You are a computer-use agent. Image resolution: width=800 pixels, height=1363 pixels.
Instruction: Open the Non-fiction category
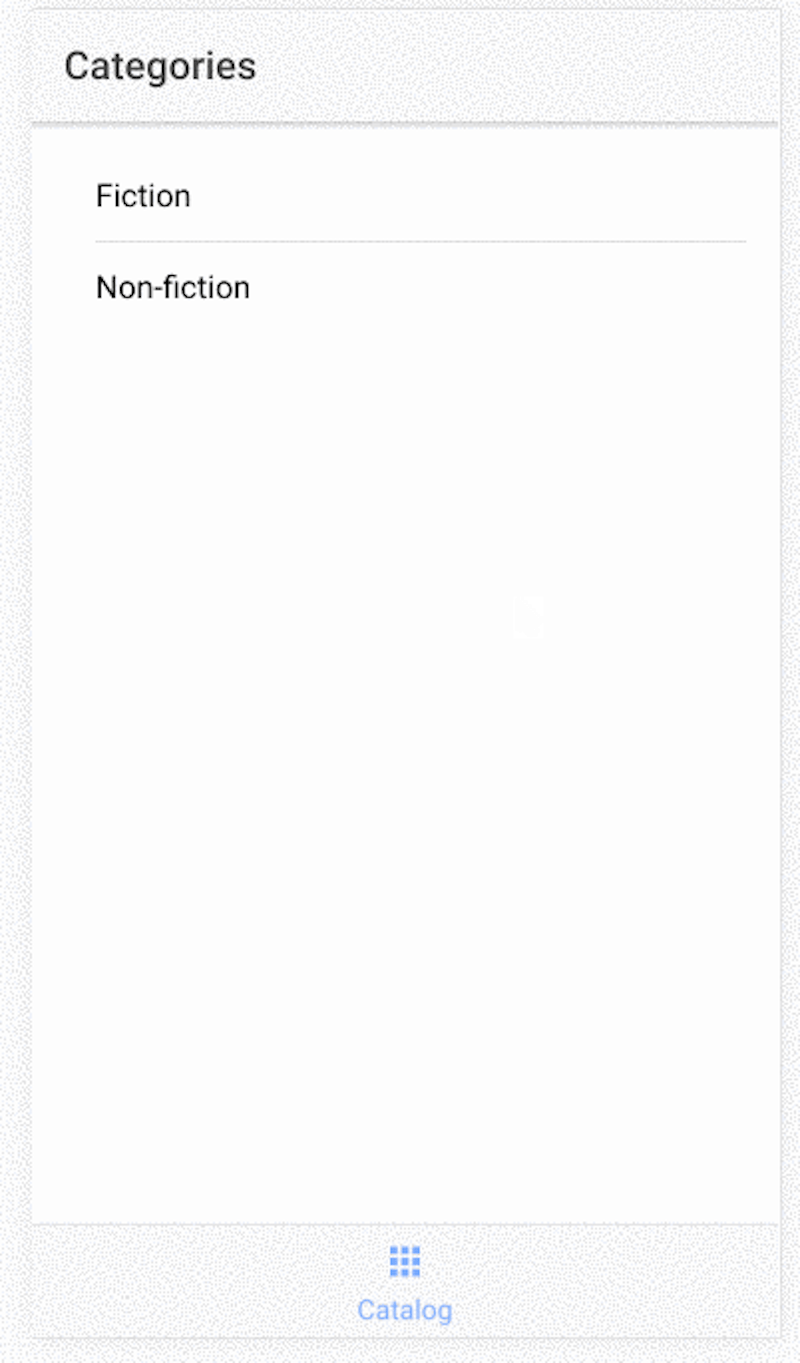405,288
